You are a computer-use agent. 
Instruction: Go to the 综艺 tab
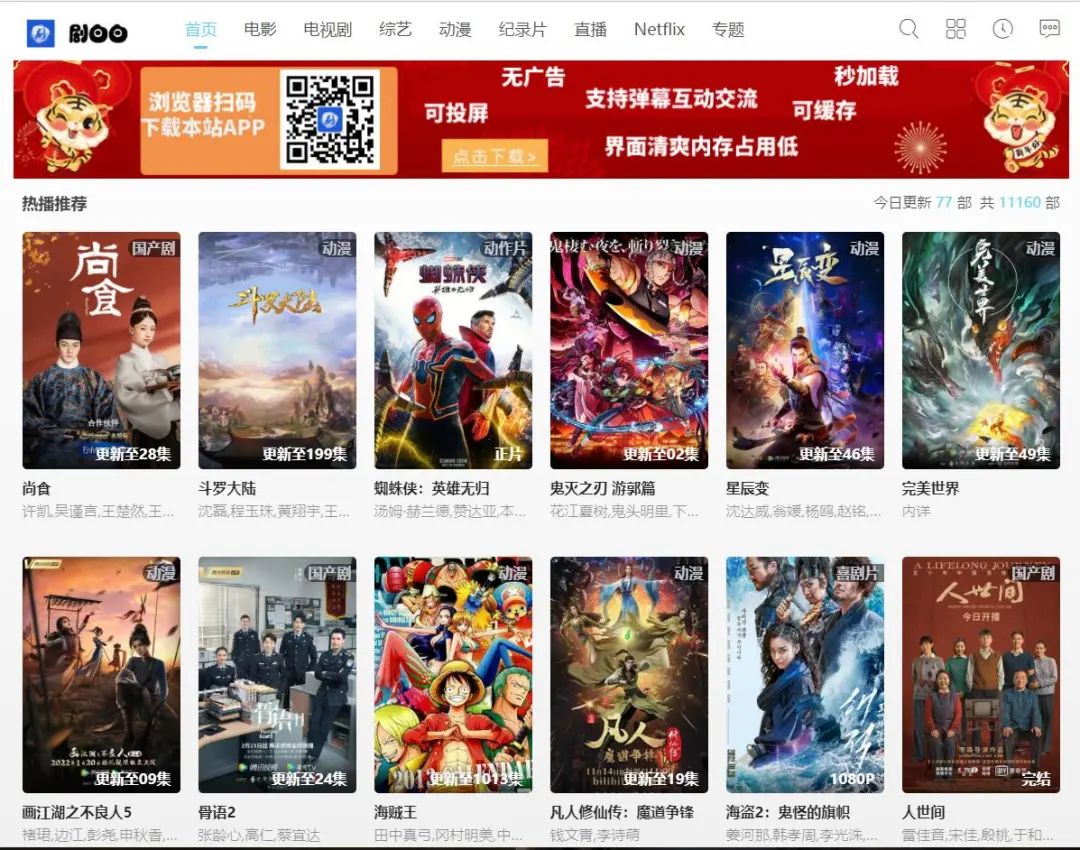pos(395,30)
